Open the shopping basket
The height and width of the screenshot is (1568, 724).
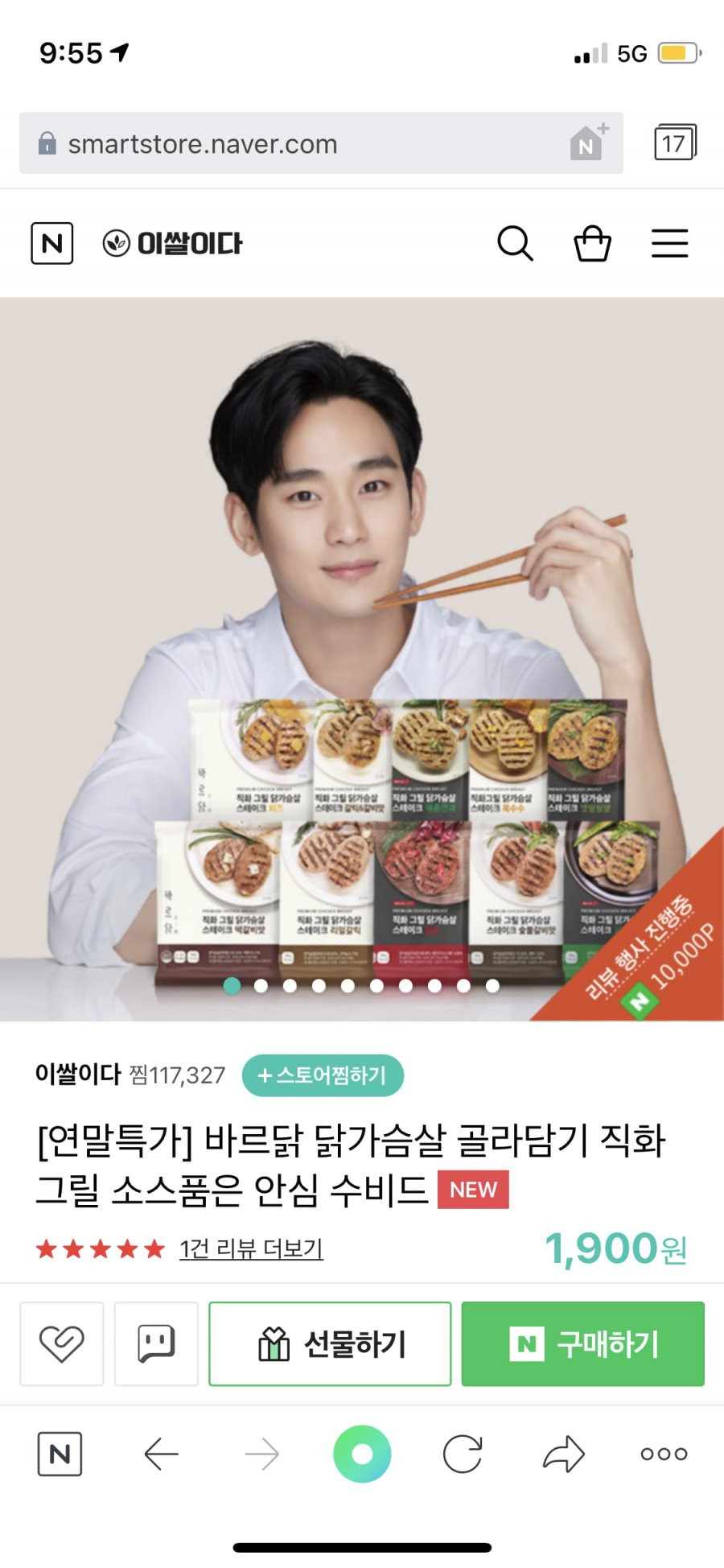tap(592, 243)
